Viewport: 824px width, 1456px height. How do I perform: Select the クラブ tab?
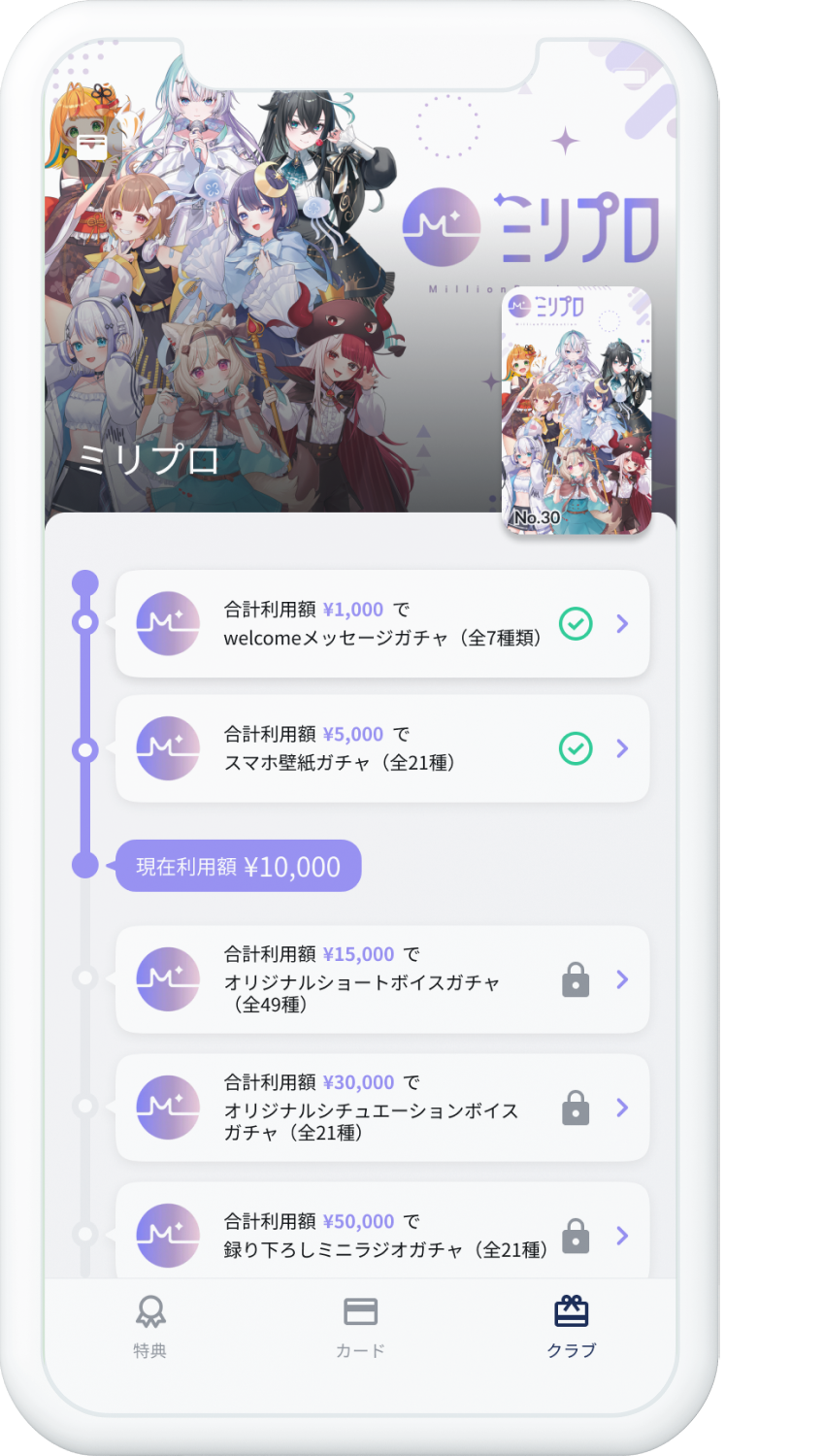coord(571,1326)
